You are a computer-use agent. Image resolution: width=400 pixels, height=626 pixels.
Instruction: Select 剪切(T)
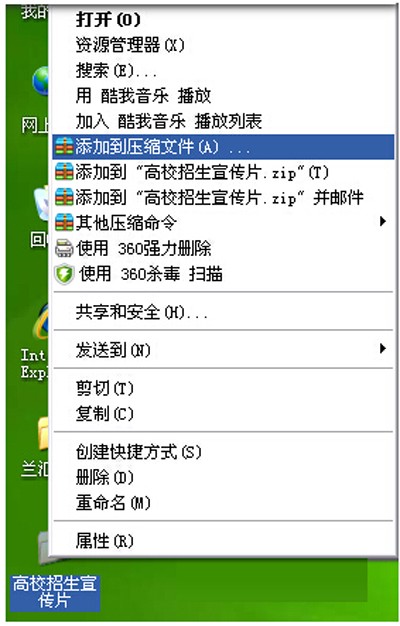223,388
